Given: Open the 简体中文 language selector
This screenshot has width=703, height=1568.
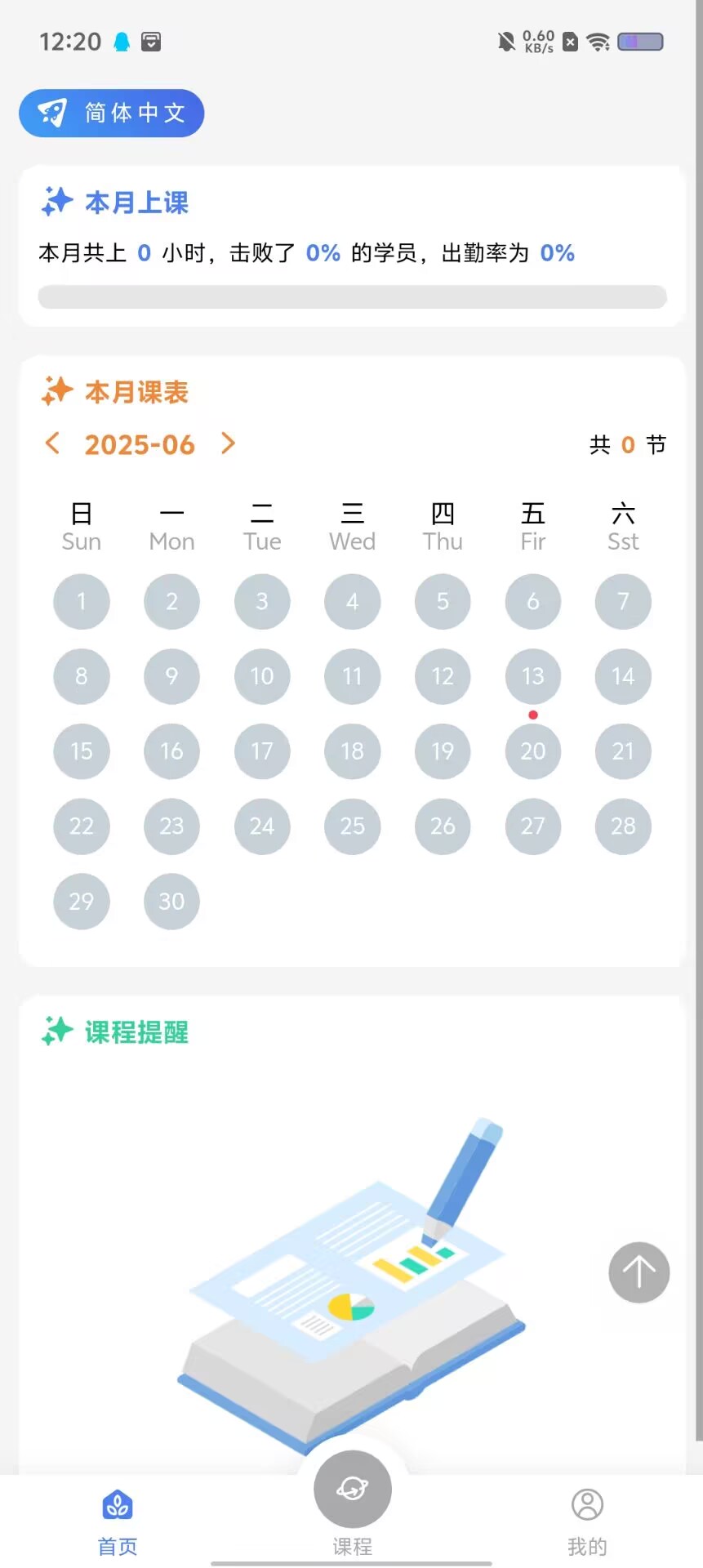Looking at the screenshot, I should click(x=112, y=114).
